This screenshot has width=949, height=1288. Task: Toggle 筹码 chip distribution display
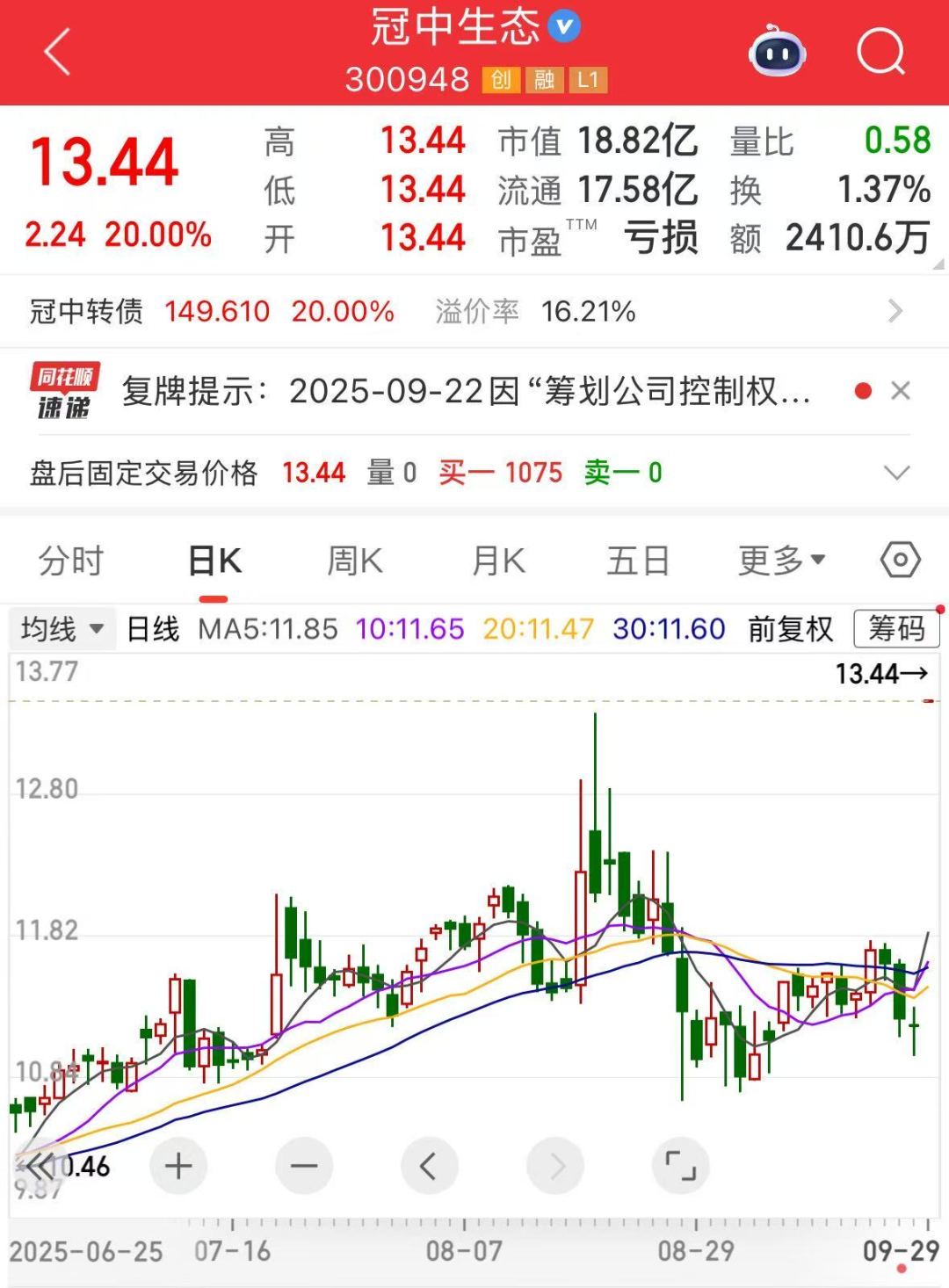(x=895, y=628)
